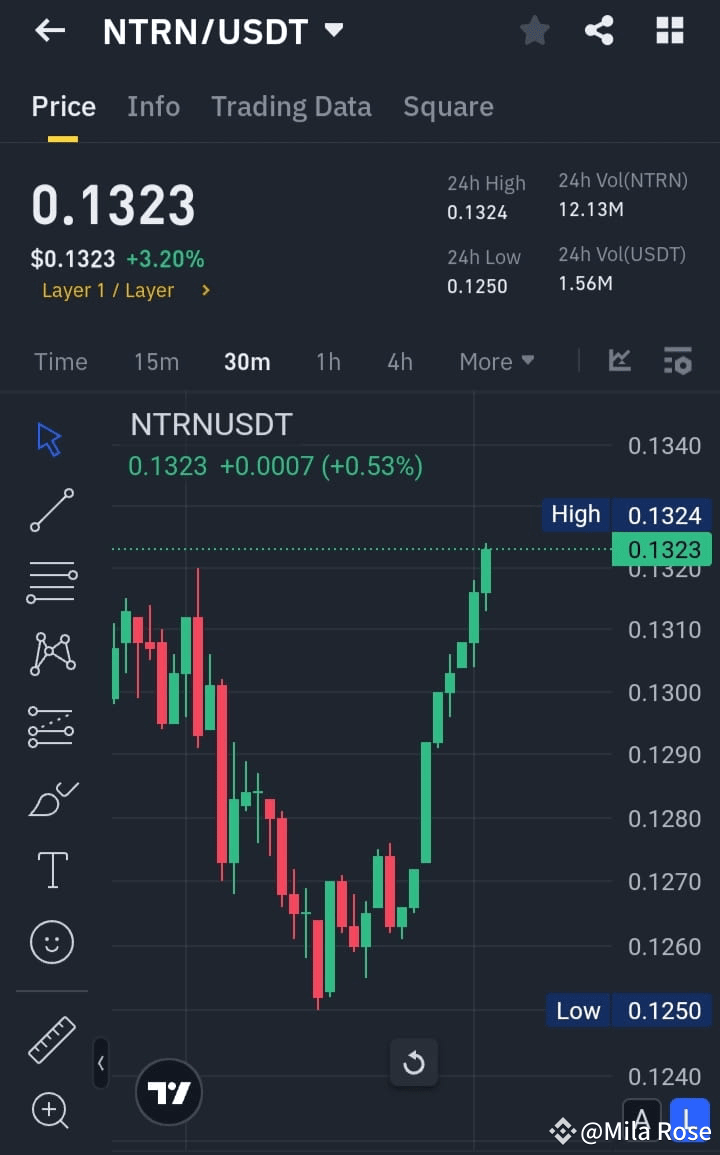Add NTRN/USDT to favorites via the star
This screenshot has width=720, height=1155.
[534, 31]
